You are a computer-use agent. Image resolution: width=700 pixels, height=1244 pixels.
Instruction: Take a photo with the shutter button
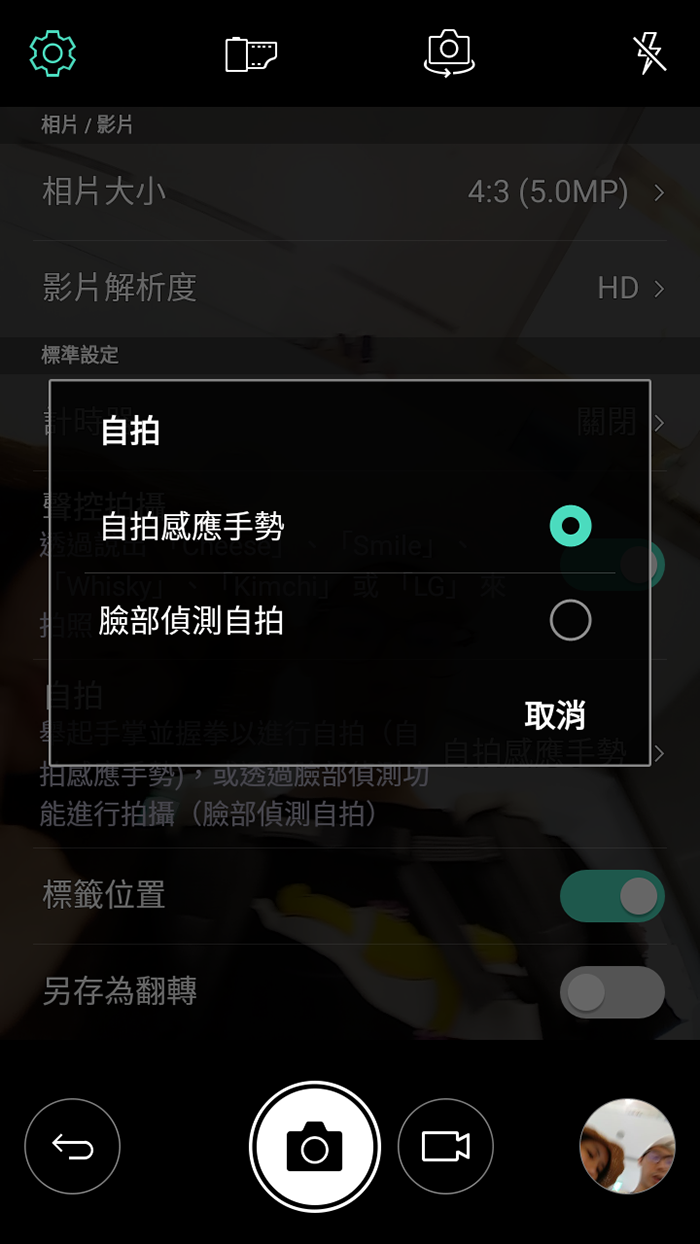tap(315, 1146)
